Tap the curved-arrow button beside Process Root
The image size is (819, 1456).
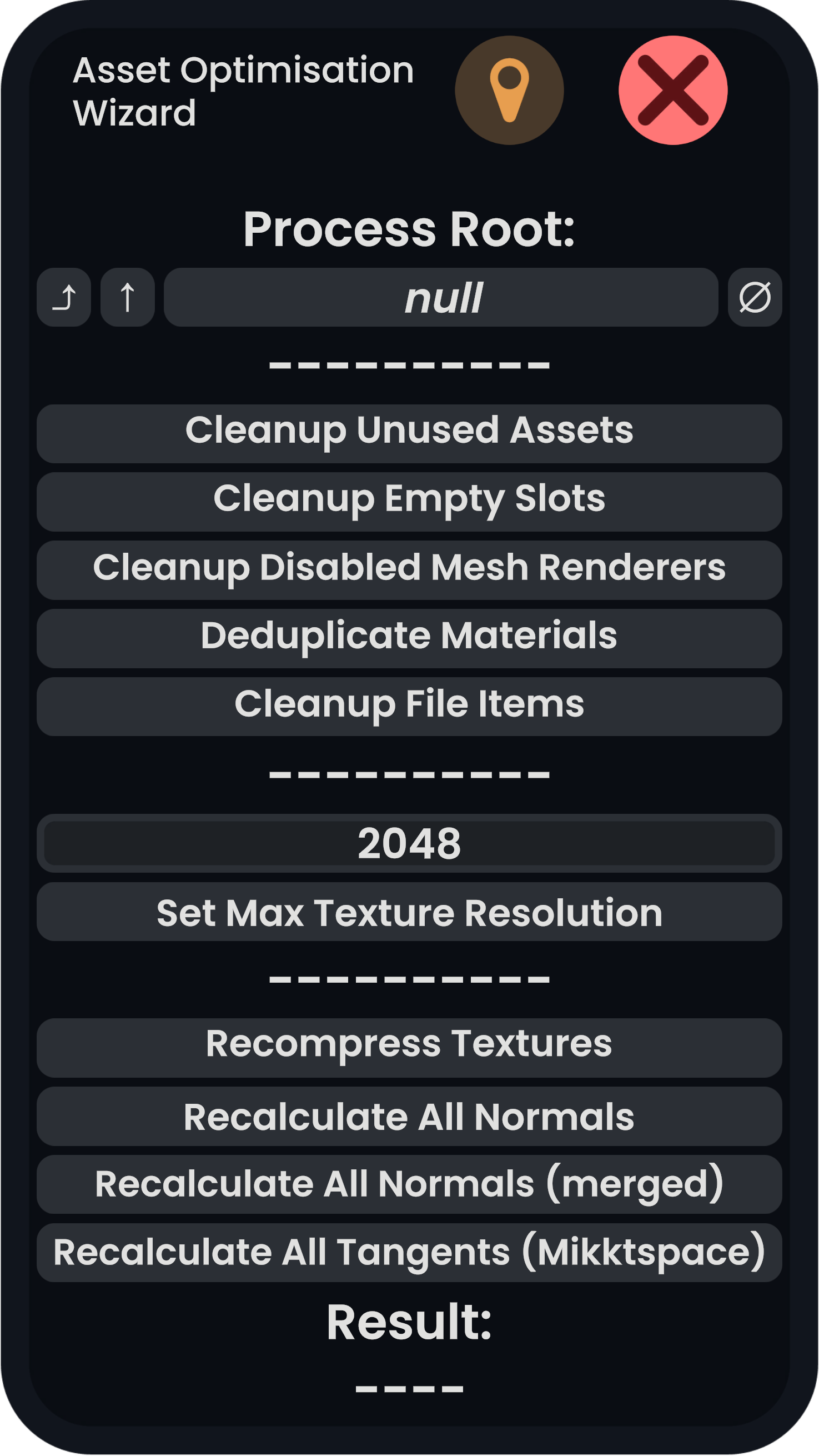click(x=64, y=297)
